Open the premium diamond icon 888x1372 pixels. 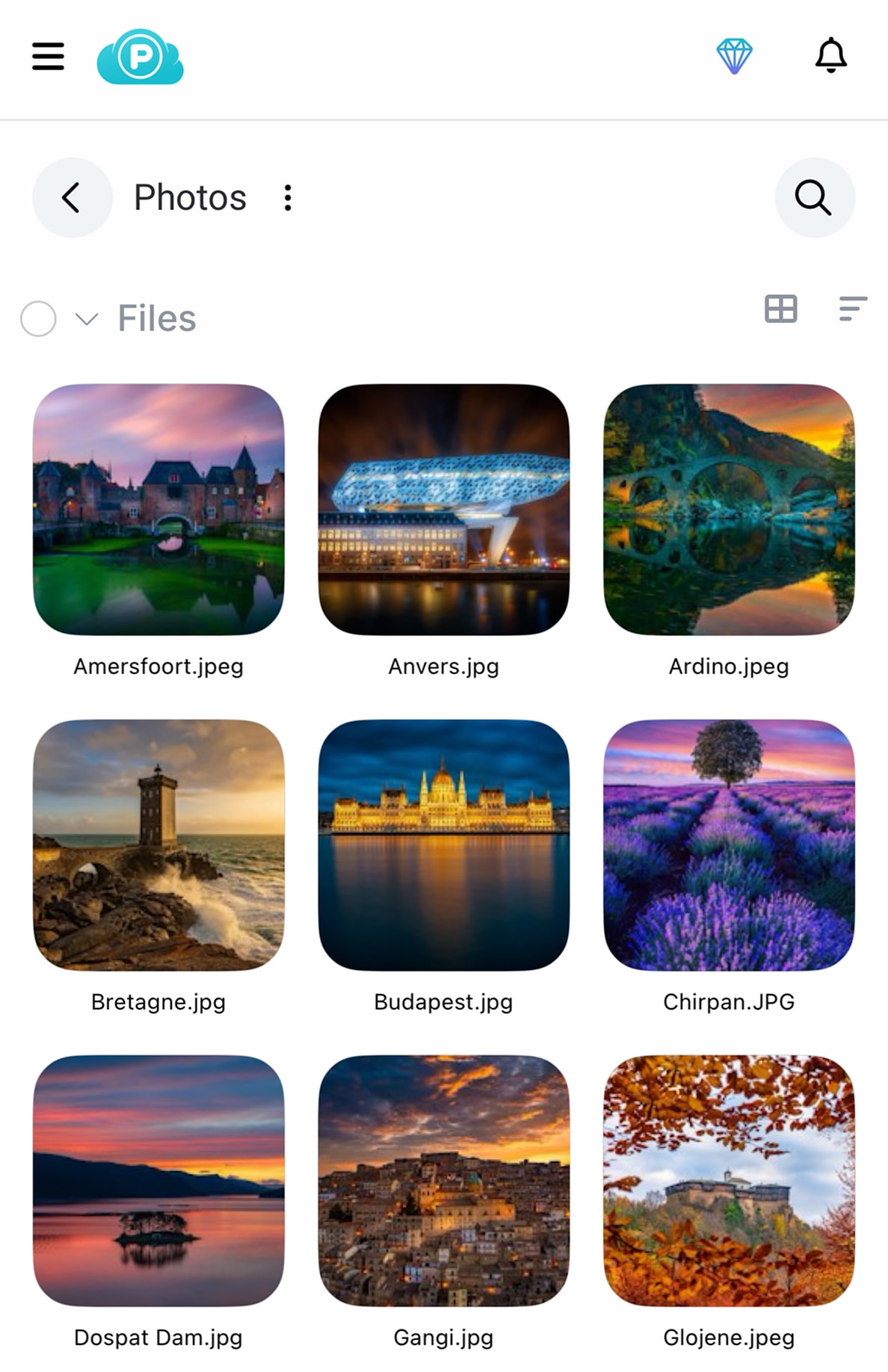734,56
